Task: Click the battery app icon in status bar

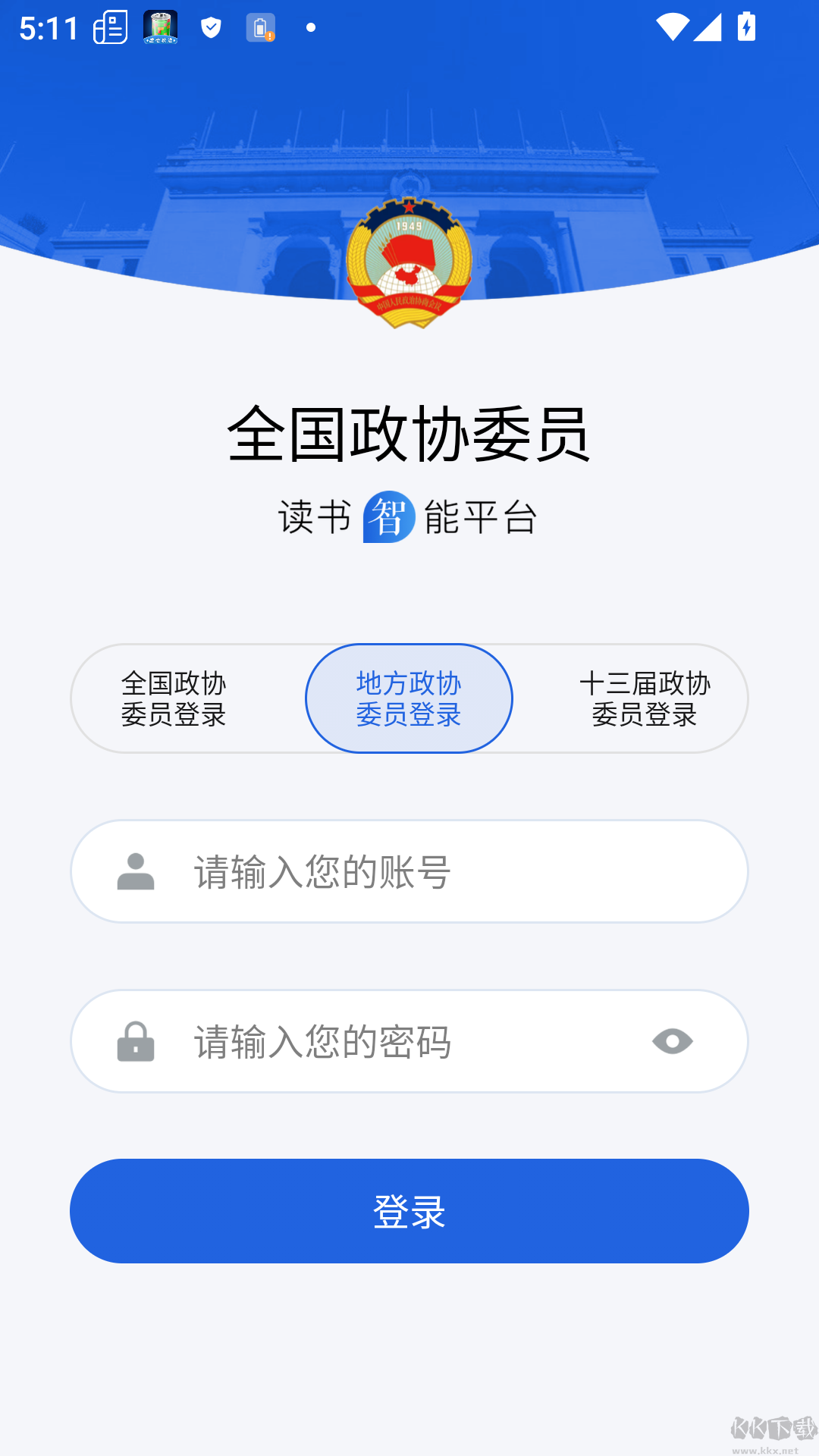Action: pos(158,27)
